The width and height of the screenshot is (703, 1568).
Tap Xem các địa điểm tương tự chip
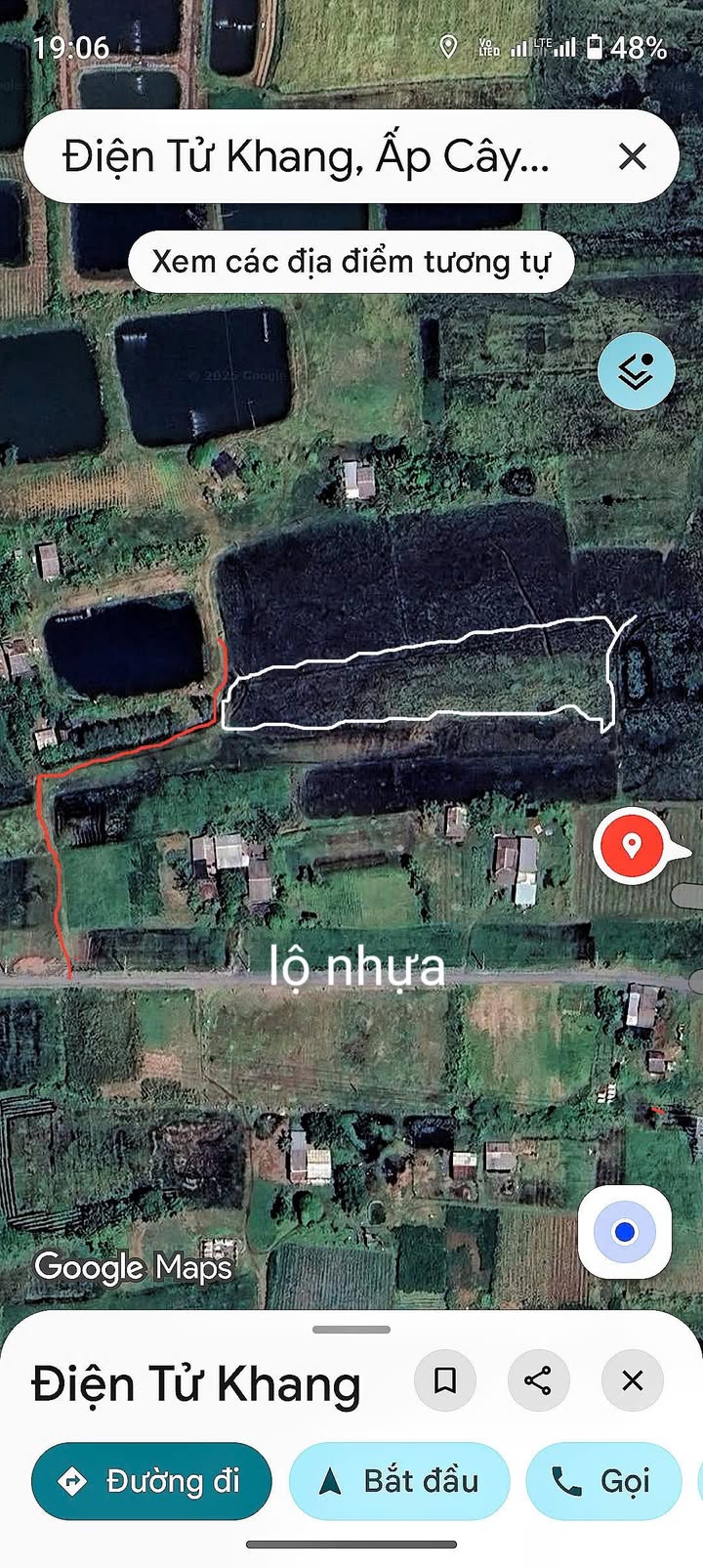(x=351, y=262)
